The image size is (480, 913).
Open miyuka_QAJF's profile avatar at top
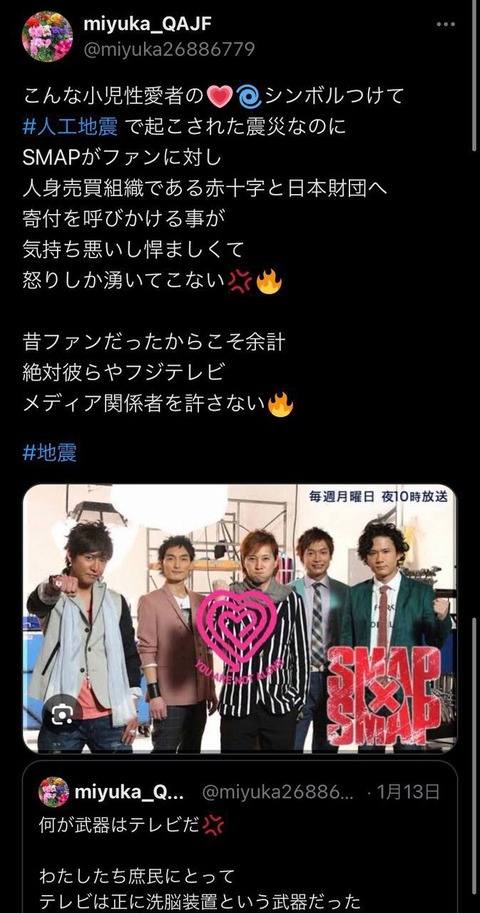pyautogui.click(x=47, y=36)
